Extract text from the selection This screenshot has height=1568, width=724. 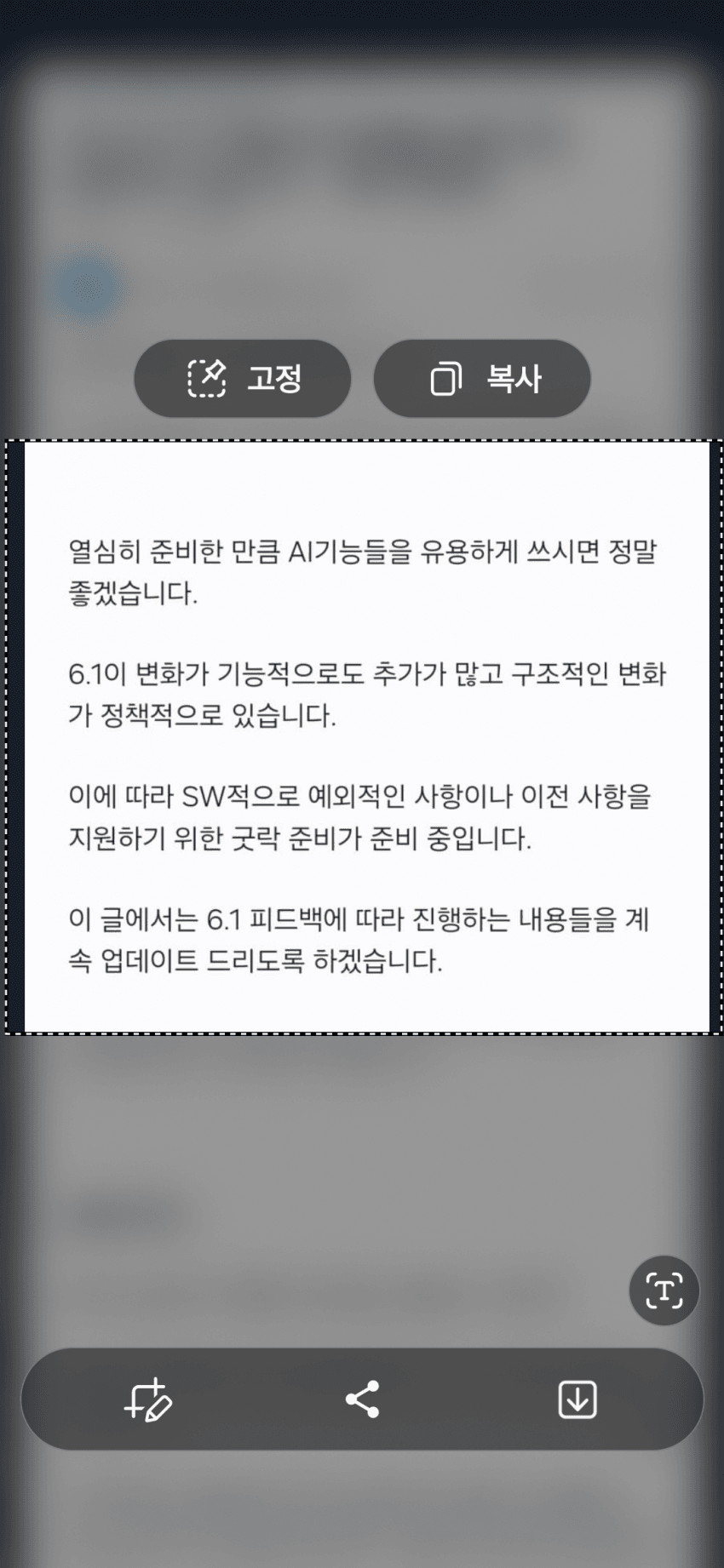[x=664, y=1290]
